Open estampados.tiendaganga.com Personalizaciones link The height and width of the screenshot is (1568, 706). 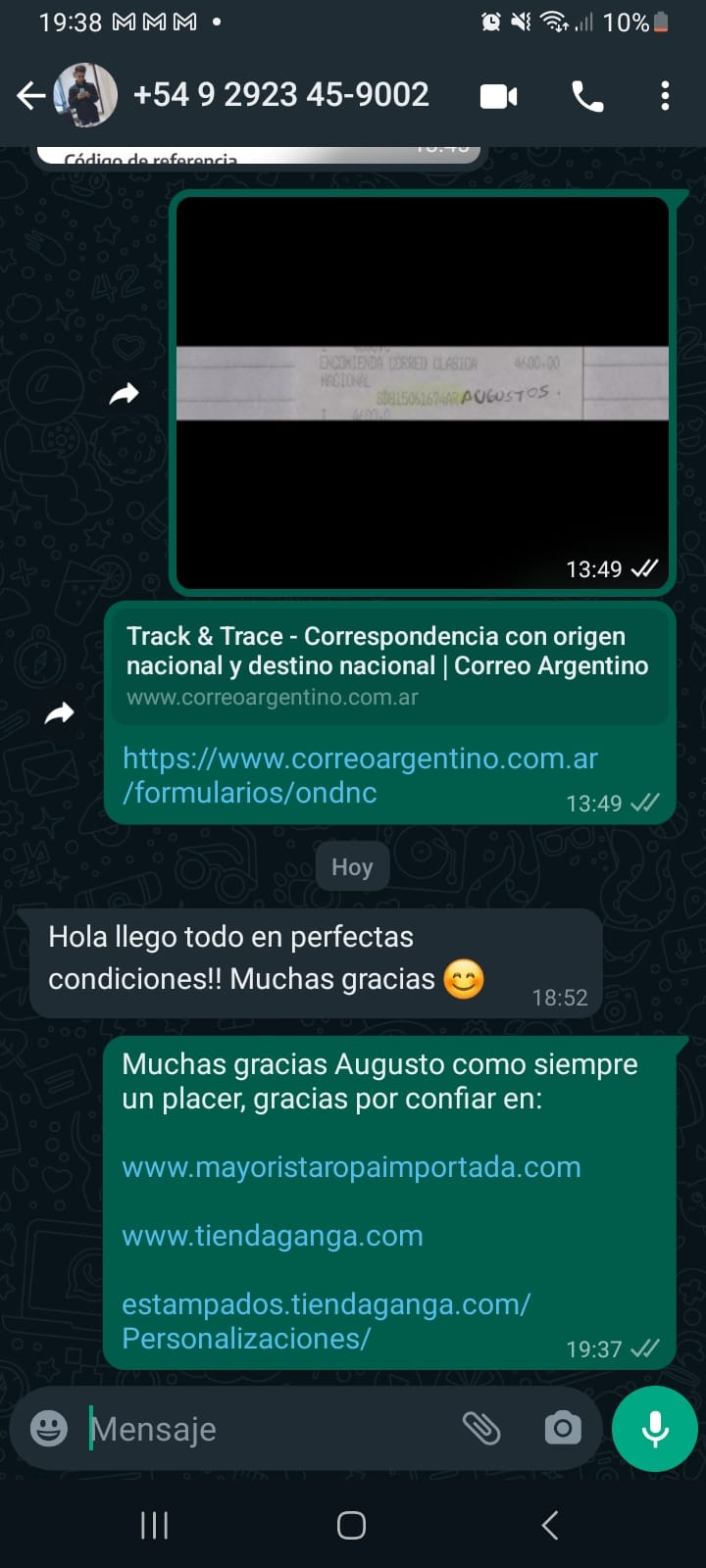pos(326,1321)
